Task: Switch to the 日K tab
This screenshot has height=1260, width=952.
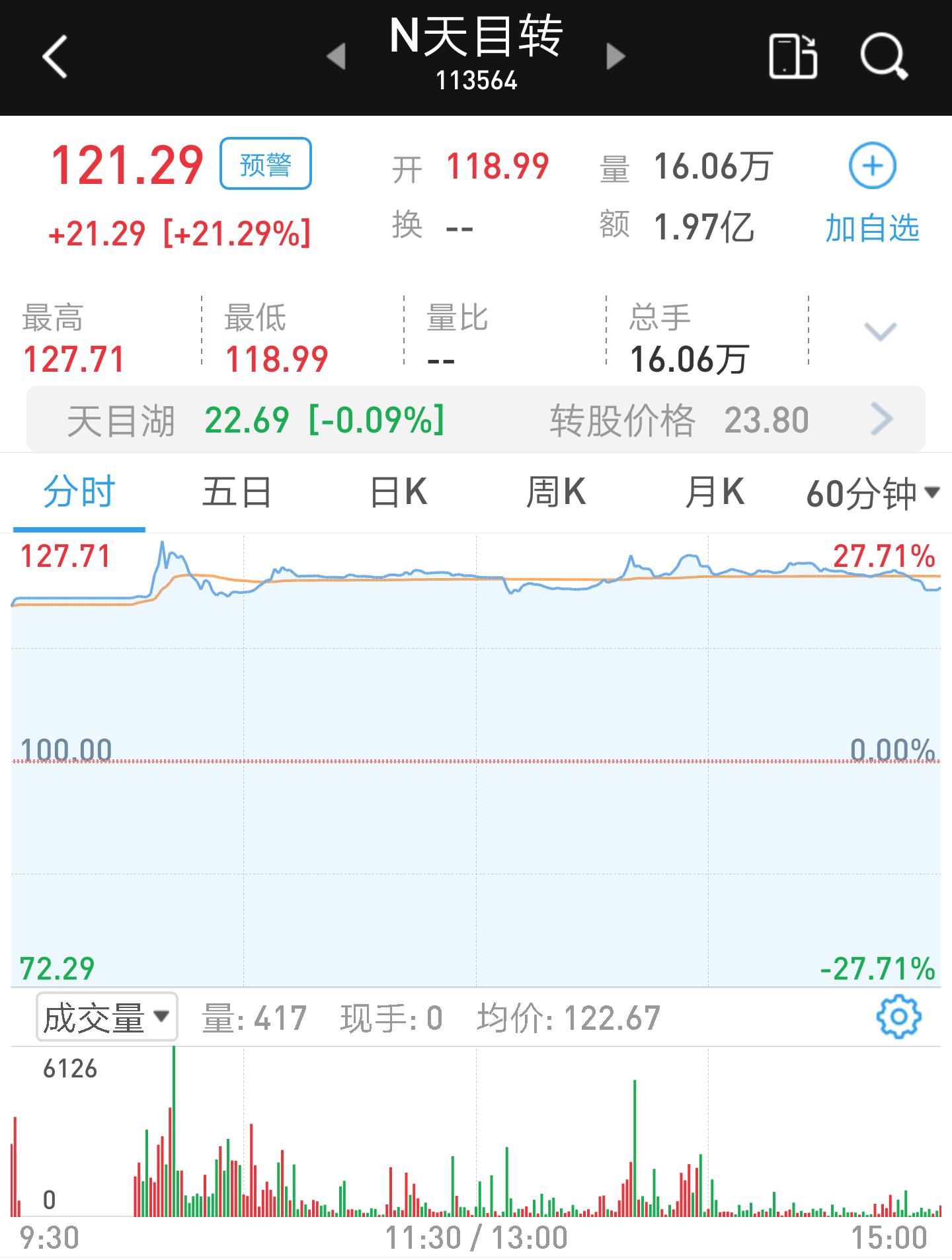Action: (x=400, y=489)
